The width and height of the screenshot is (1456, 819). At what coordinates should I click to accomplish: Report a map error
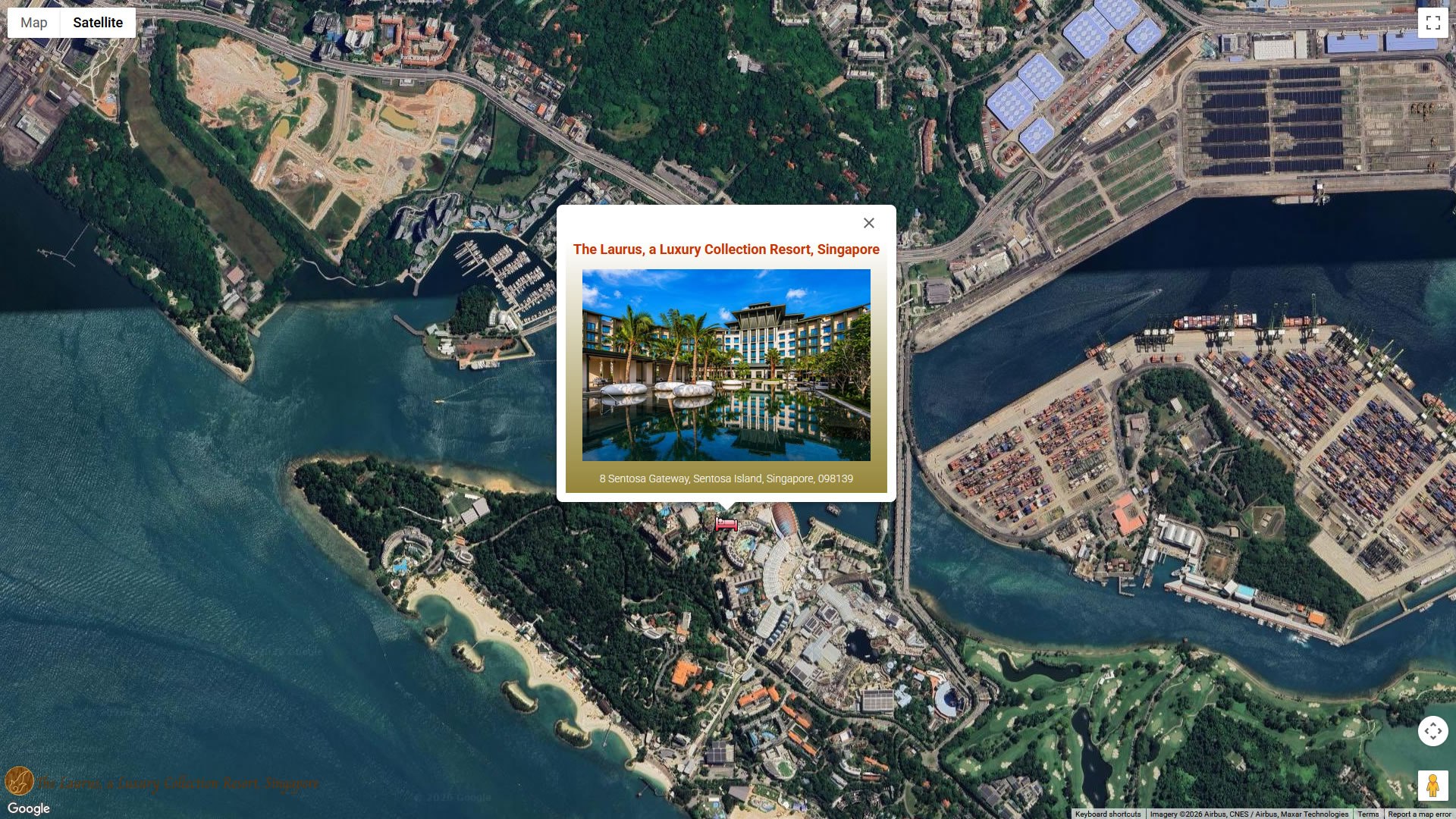coord(1419,814)
